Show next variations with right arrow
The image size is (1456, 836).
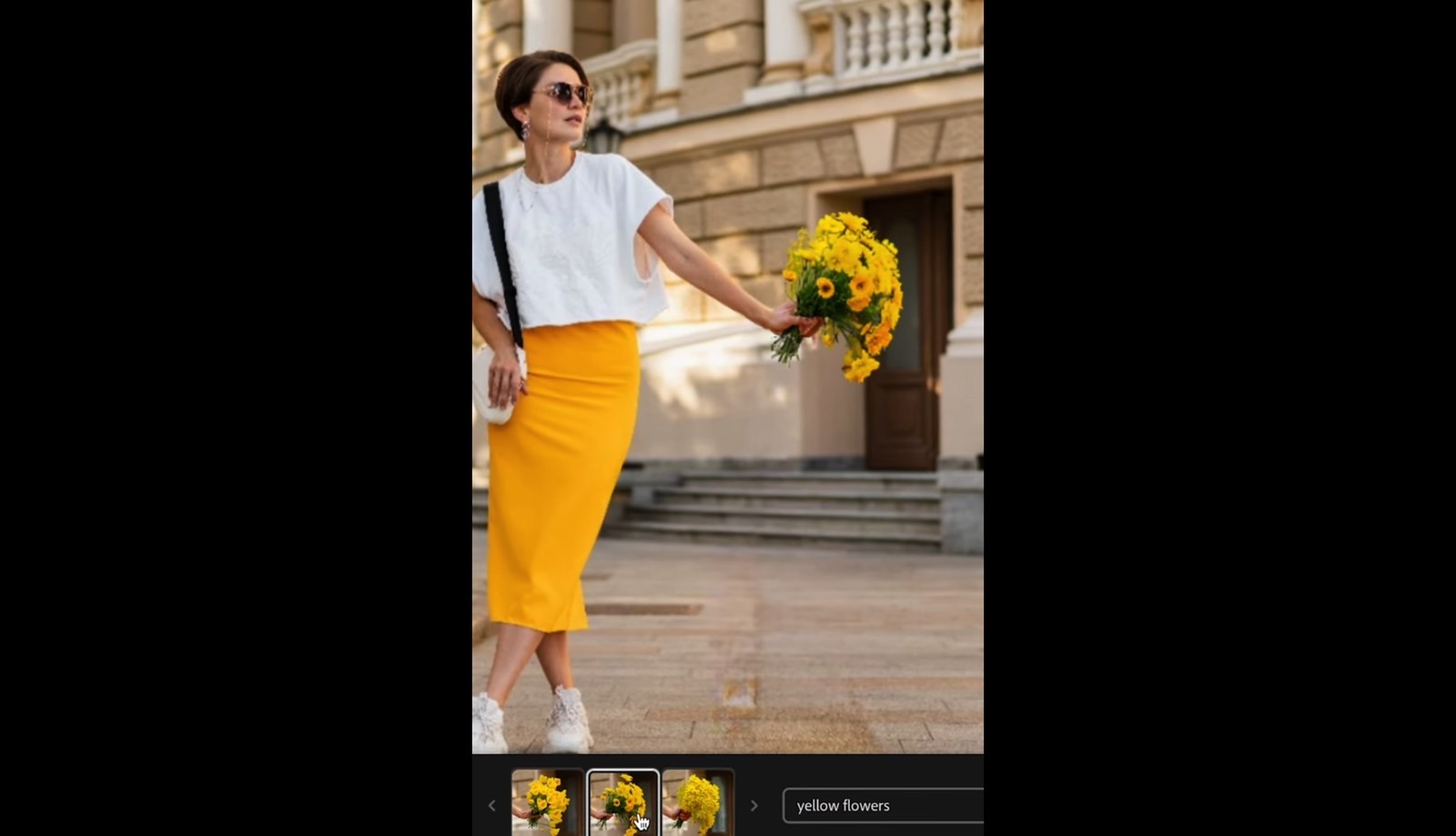click(x=753, y=805)
